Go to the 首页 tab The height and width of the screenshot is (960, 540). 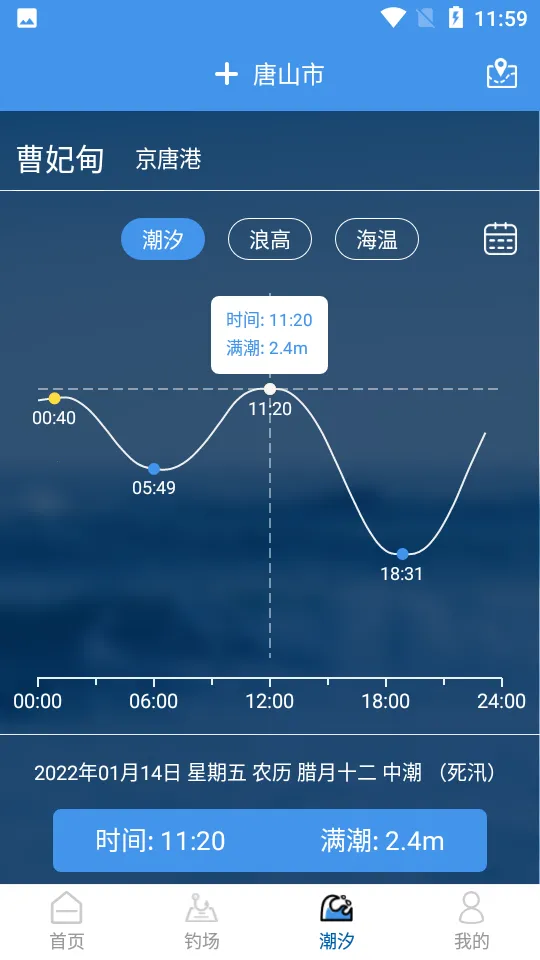pyautogui.click(x=67, y=921)
